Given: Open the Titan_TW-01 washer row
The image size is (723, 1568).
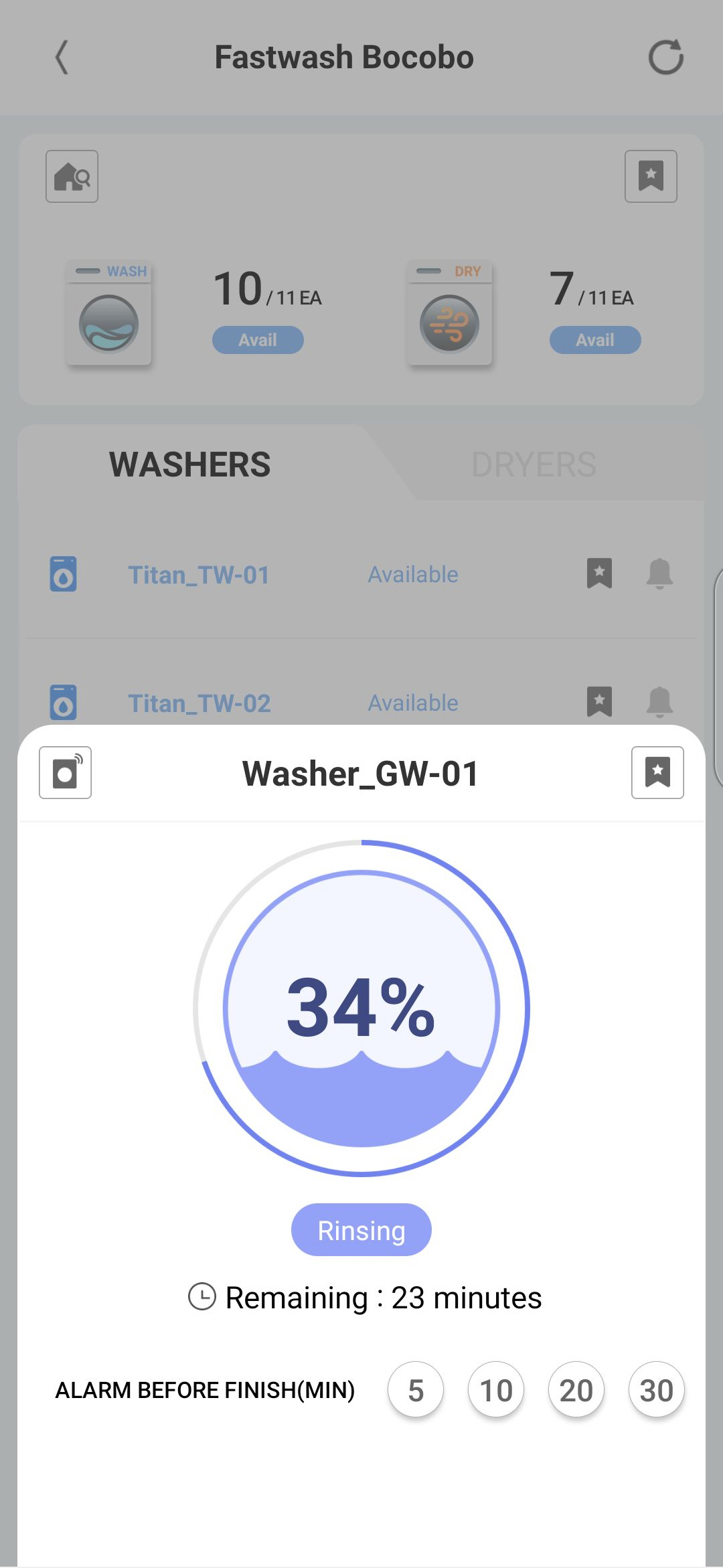Looking at the screenshot, I should coord(199,575).
